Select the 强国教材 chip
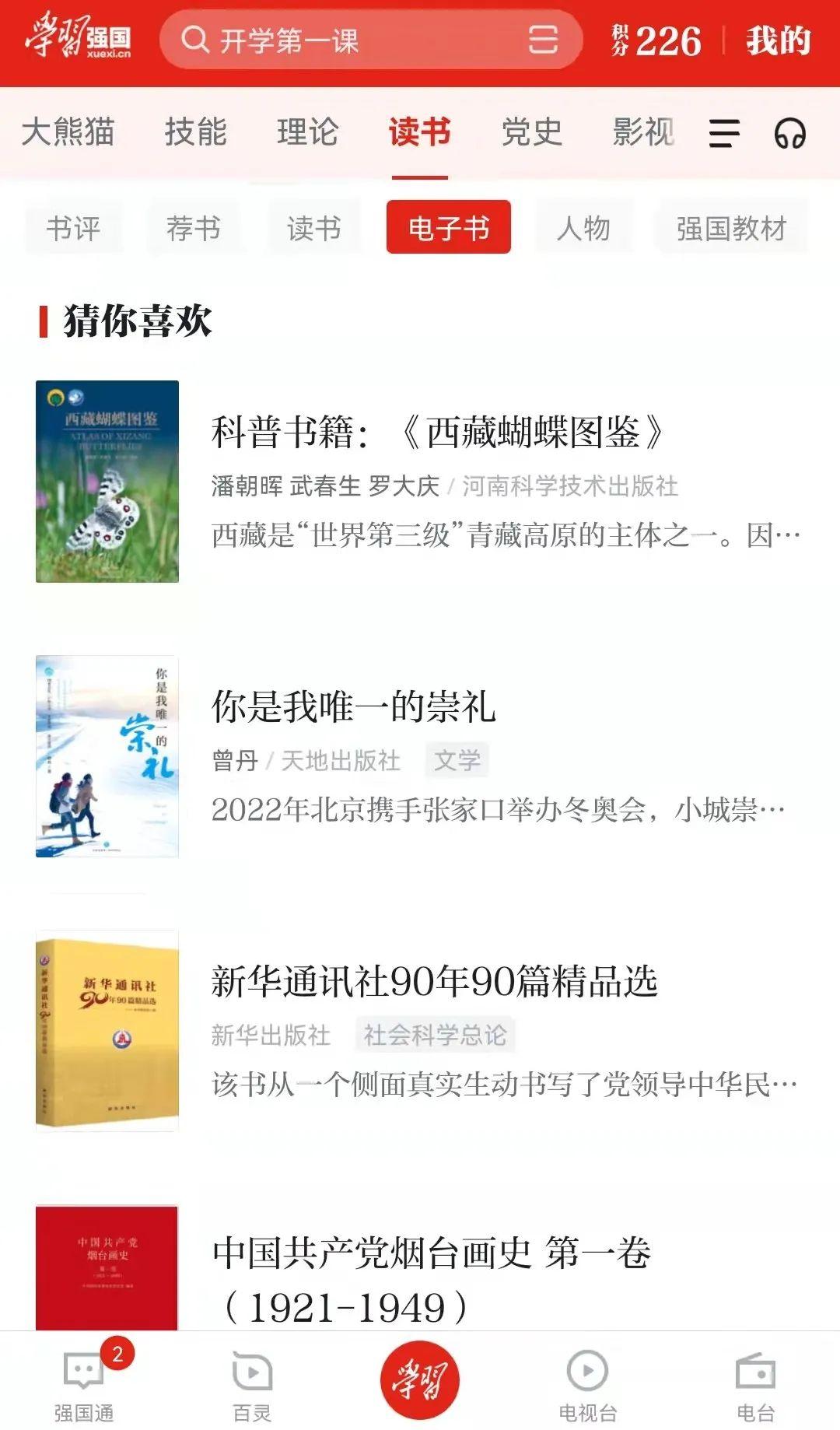This screenshot has width=840, height=1430. (731, 227)
